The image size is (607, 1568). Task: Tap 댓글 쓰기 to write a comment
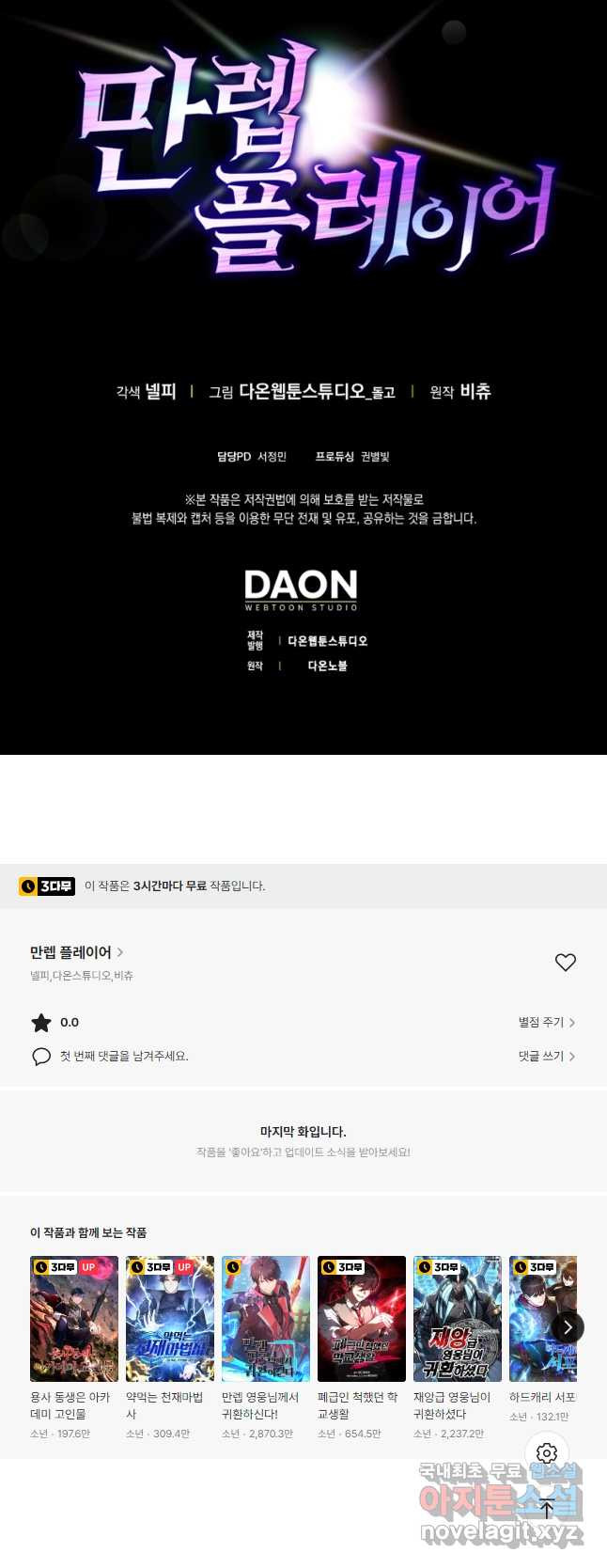546,1056
